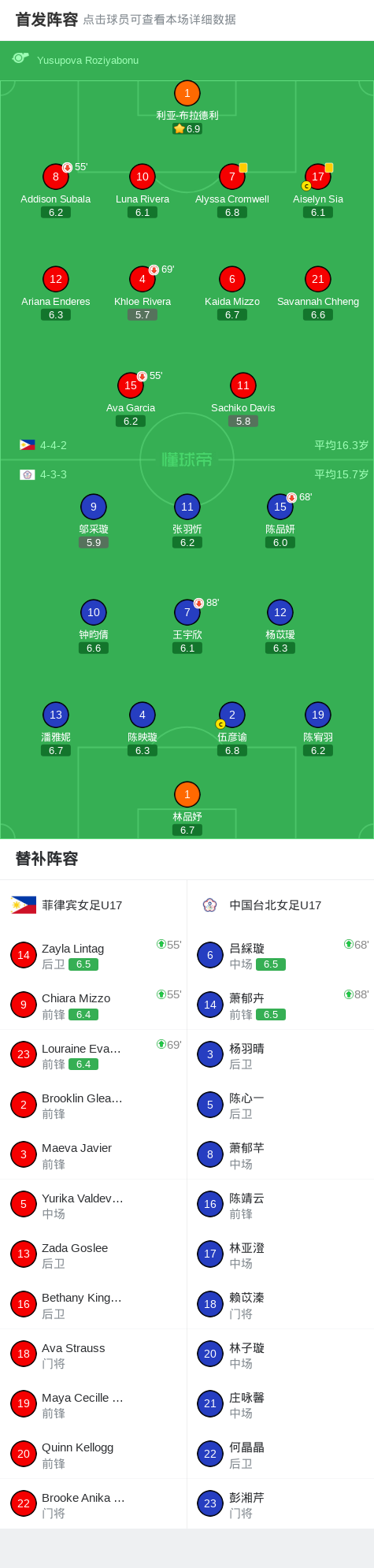Image resolution: width=374 pixels, height=1568 pixels.
Task: View bench player 彭湘芹's details
Action: pyautogui.click(x=280, y=1505)
